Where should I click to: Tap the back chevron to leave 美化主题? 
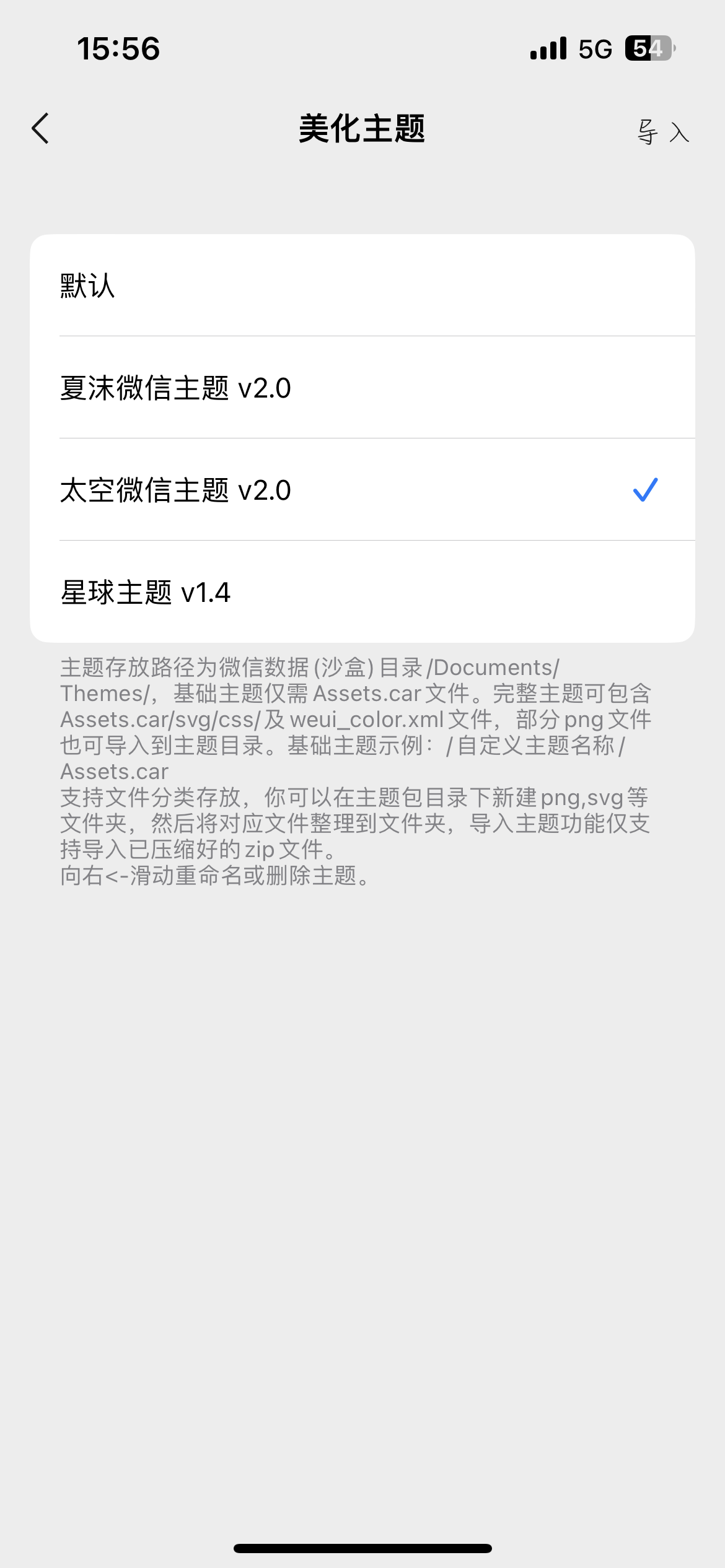point(40,129)
